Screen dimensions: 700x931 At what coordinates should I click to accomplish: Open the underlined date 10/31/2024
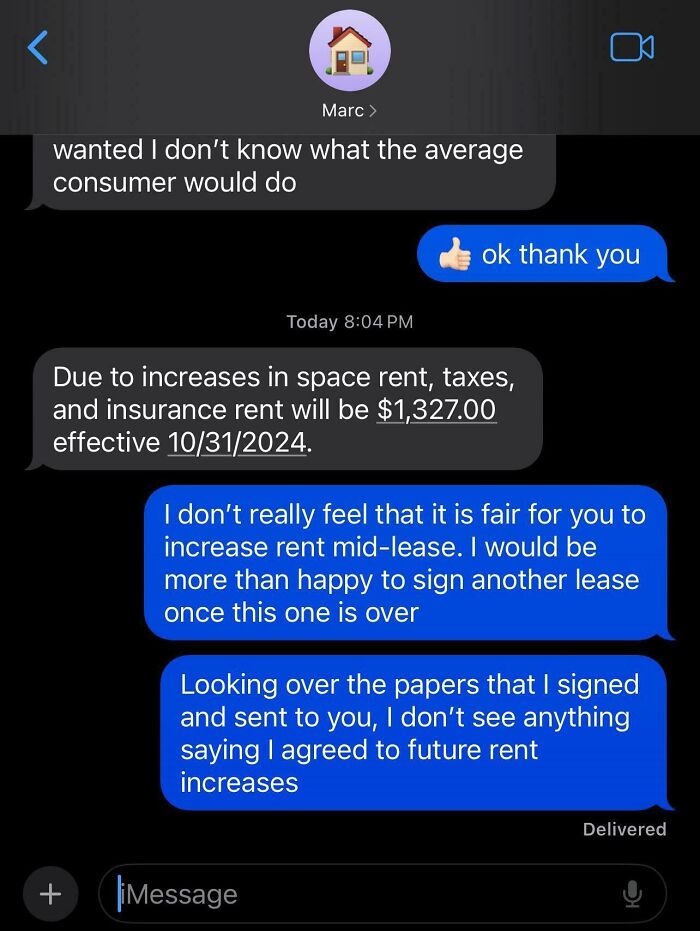[237, 441]
